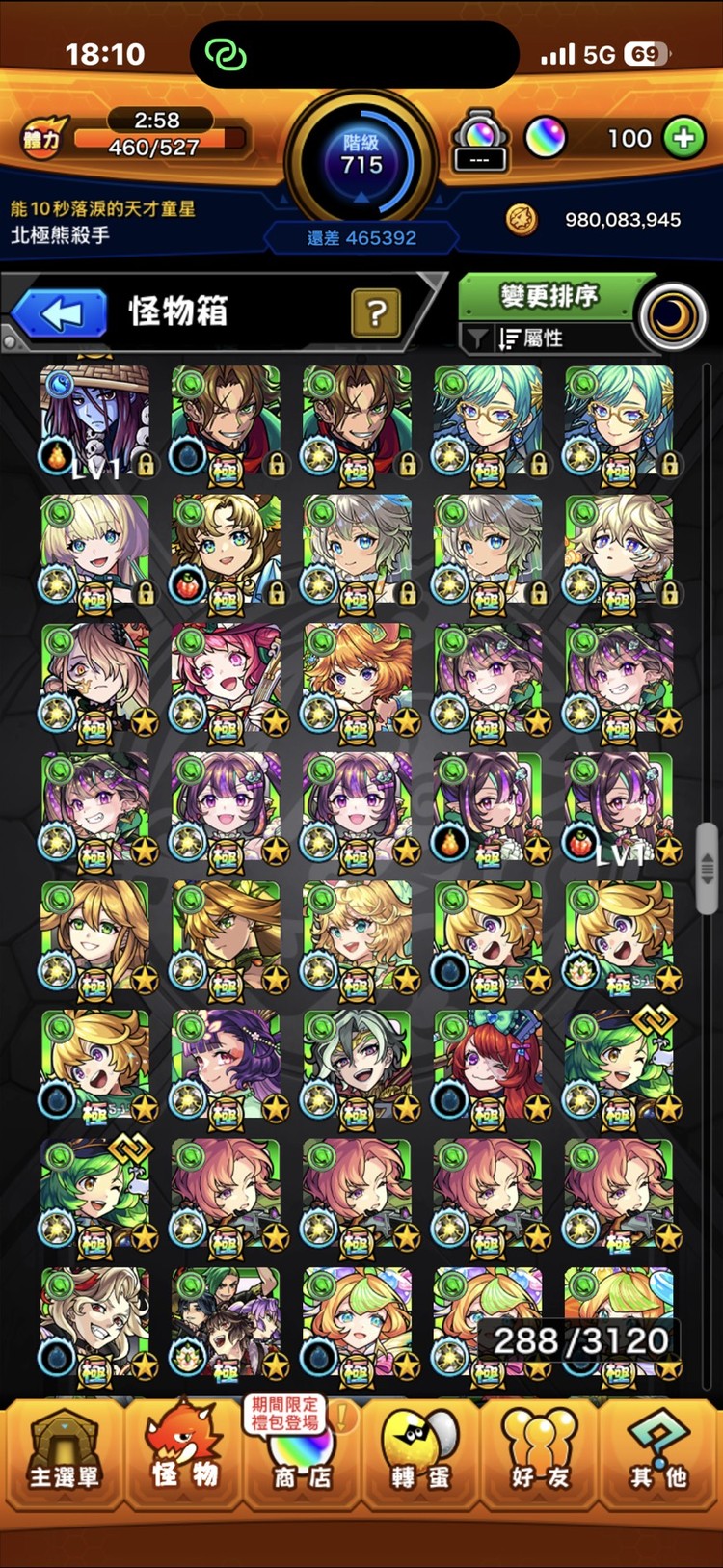Tap the green plus to add orbs
The image size is (723, 1568).
point(683,138)
